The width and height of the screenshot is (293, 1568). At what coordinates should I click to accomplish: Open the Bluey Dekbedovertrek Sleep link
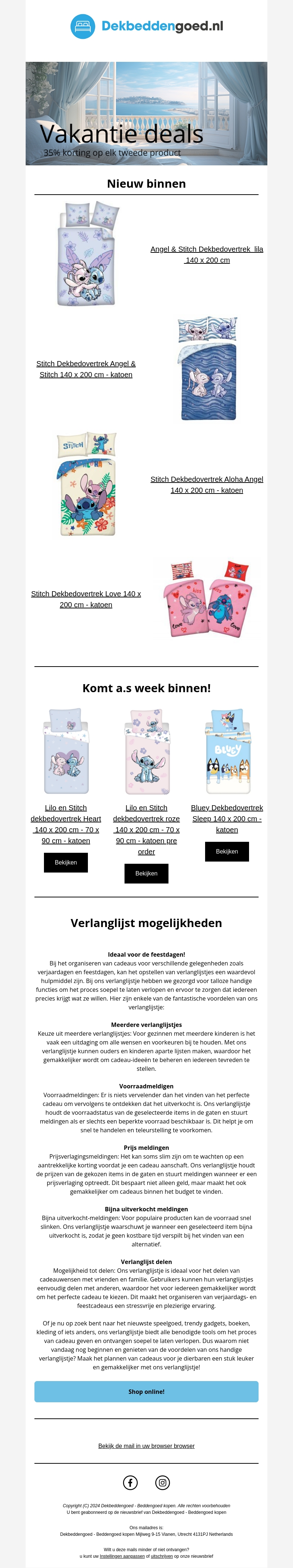[227, 818]
